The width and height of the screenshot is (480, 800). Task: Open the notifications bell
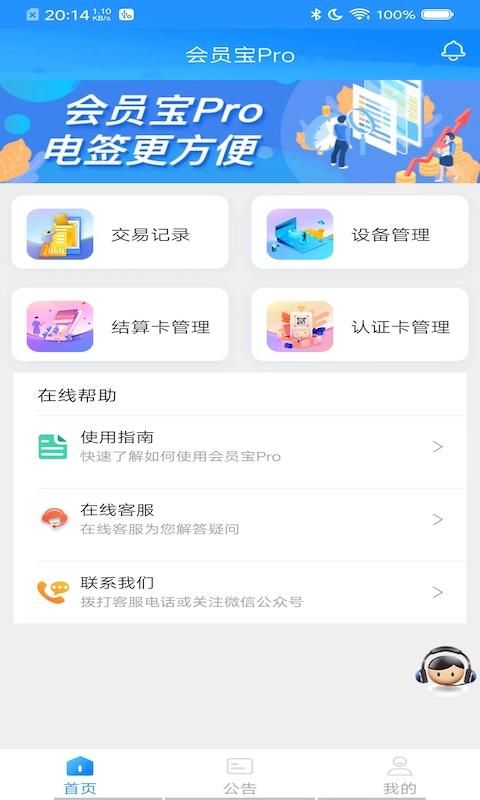(x=452, y=51)
